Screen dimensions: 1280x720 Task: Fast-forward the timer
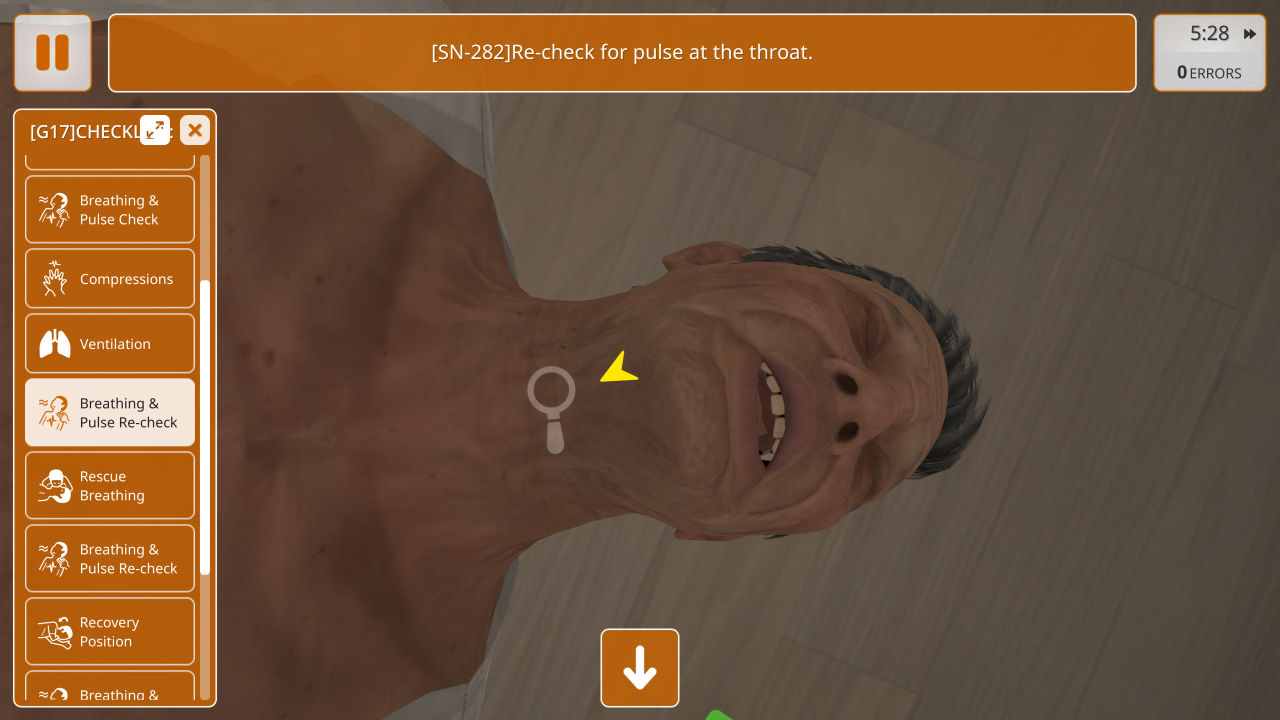[1249, 34]
